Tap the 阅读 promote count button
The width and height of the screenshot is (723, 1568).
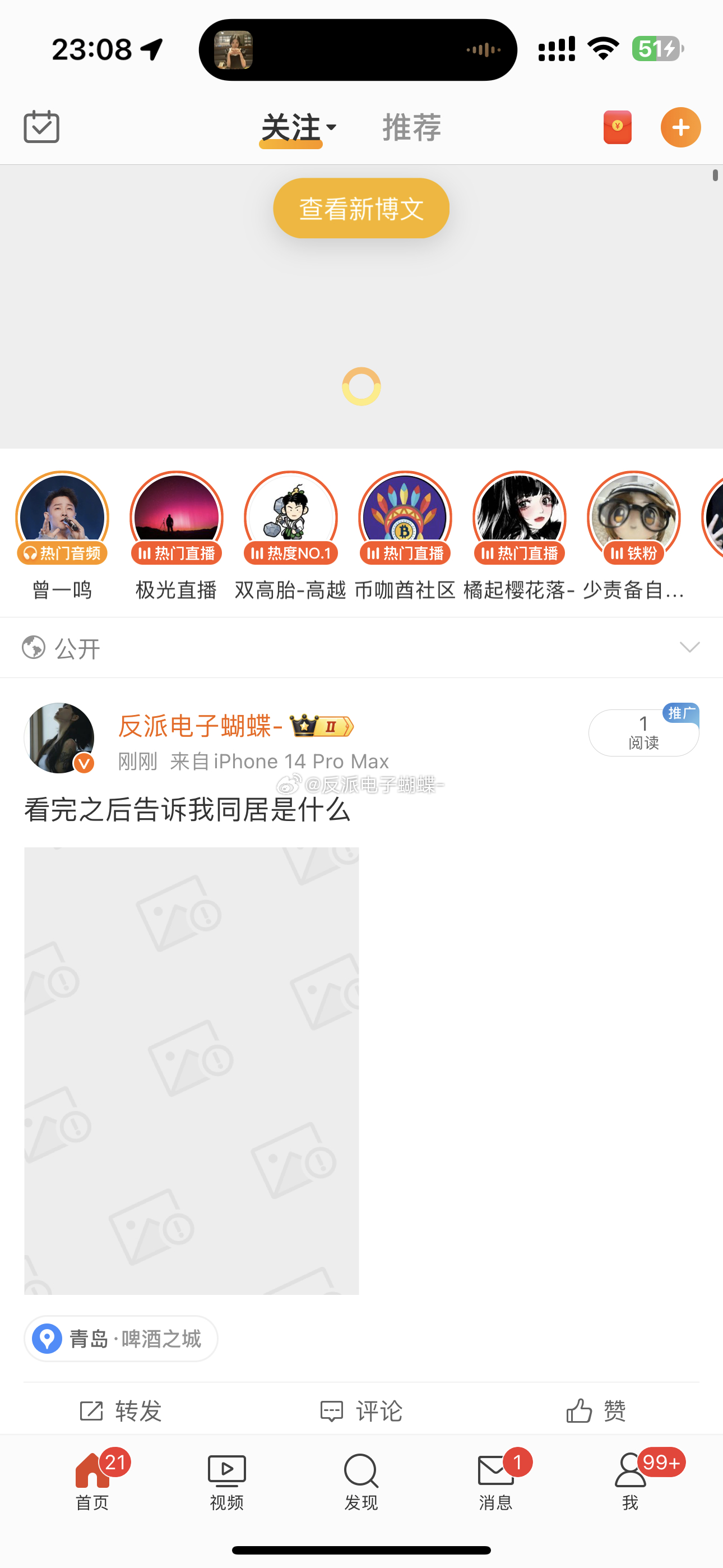(x=643, y=733)
